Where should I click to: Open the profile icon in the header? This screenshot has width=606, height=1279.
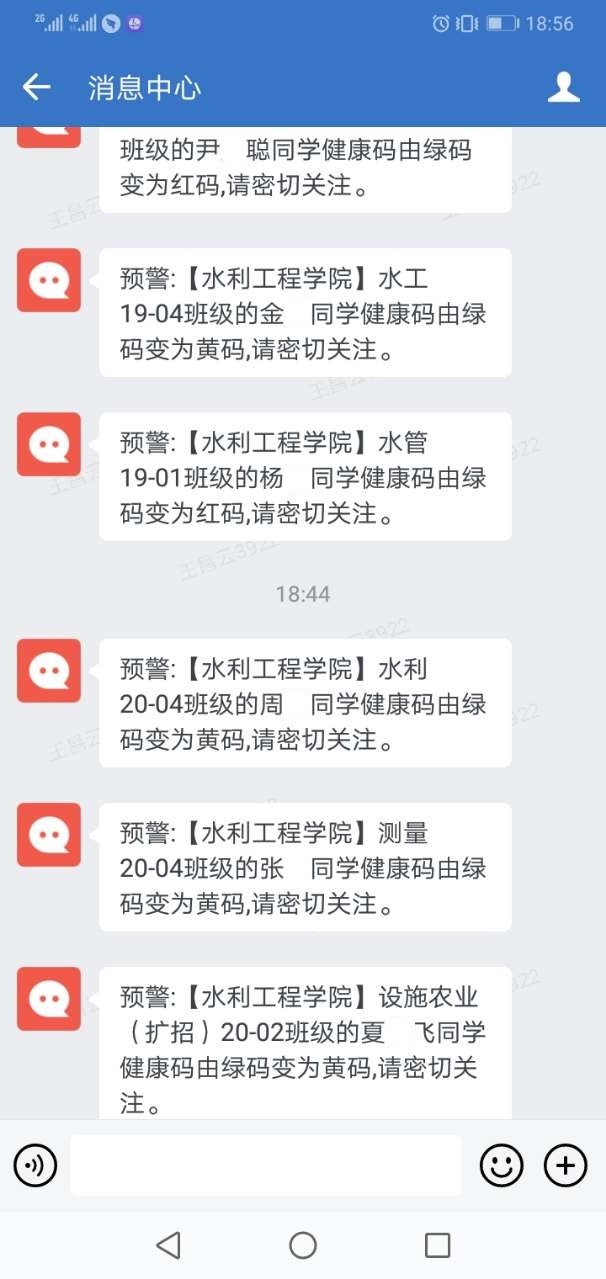[564, 88]
